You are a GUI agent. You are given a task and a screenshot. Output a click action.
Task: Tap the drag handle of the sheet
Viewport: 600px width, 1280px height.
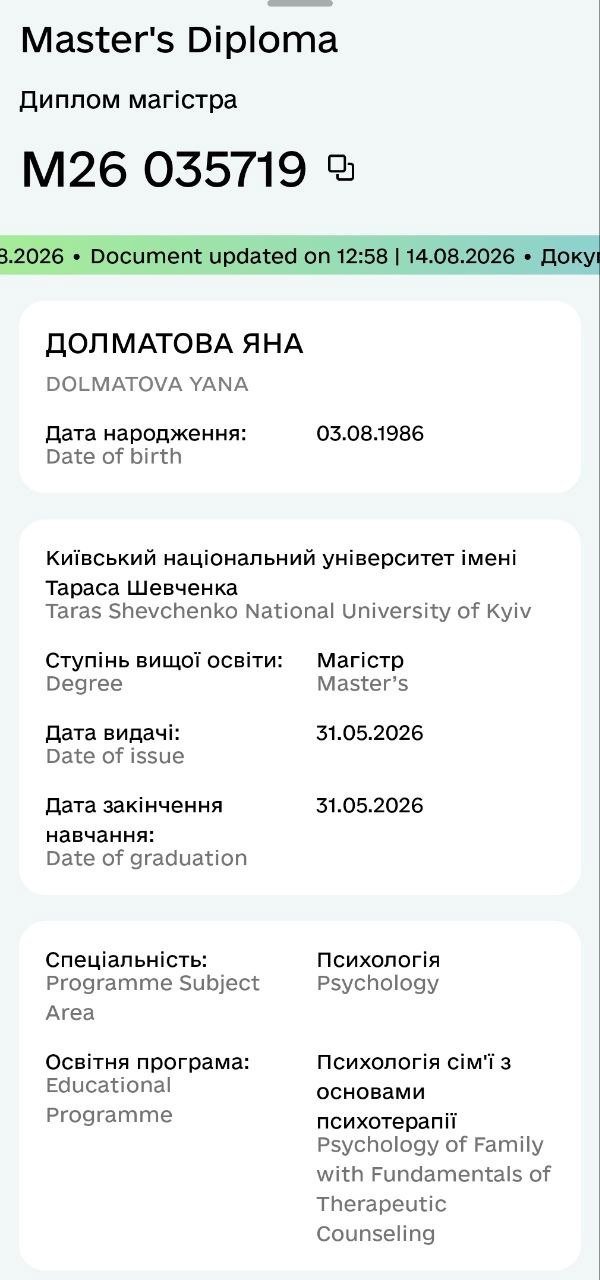(300, 3)
